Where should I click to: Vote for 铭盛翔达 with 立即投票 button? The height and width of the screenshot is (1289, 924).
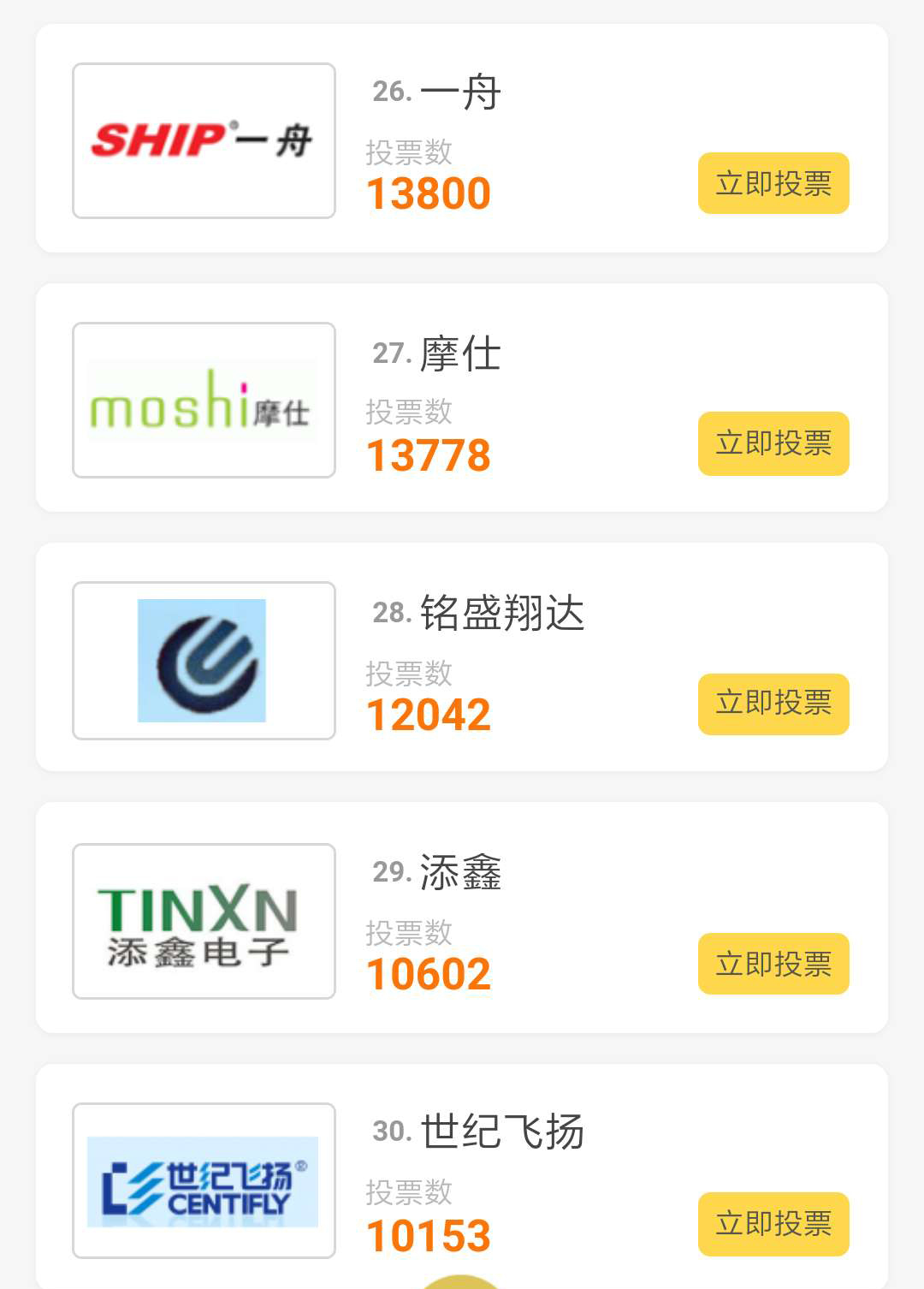click(x=773, y=703)
